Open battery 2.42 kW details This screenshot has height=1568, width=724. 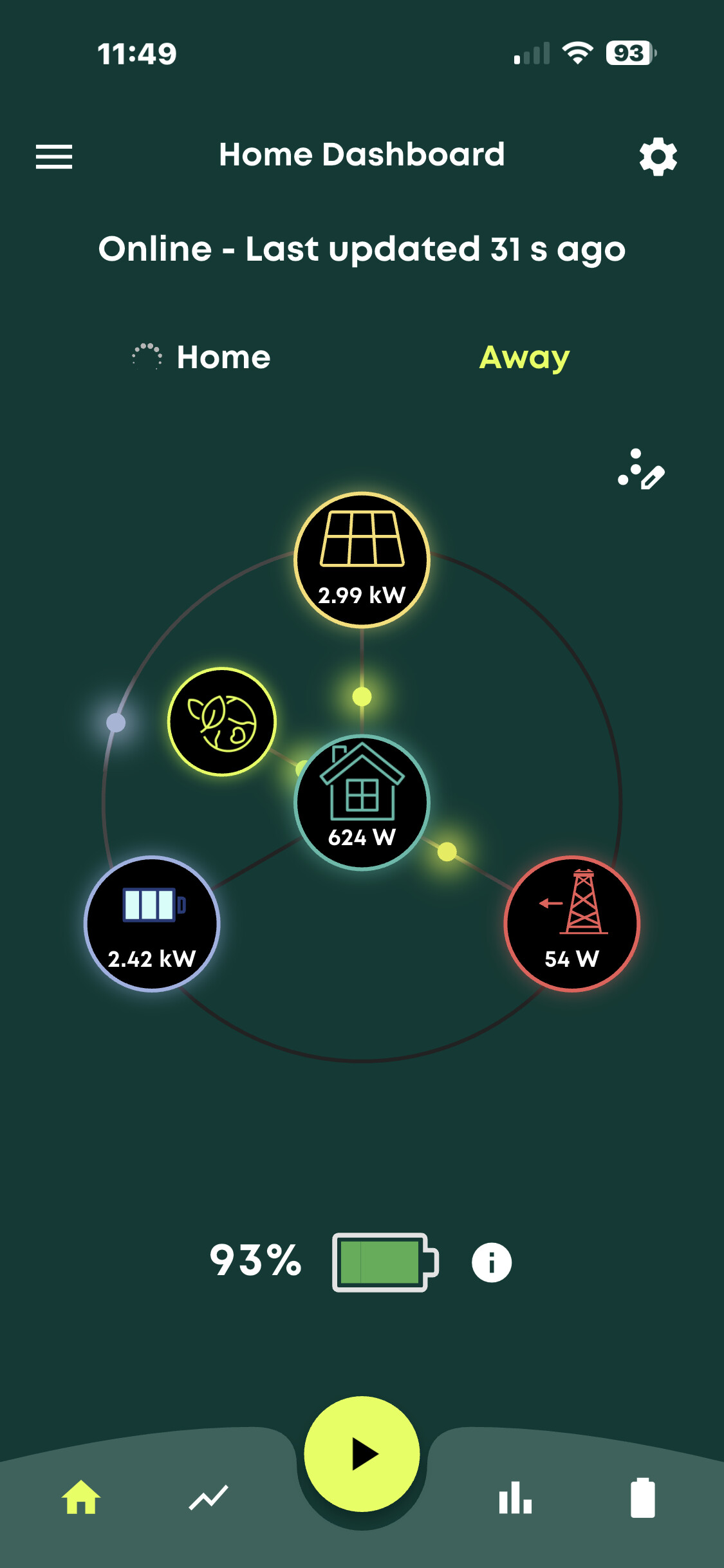pyautogui.click(x=152, y=924)
